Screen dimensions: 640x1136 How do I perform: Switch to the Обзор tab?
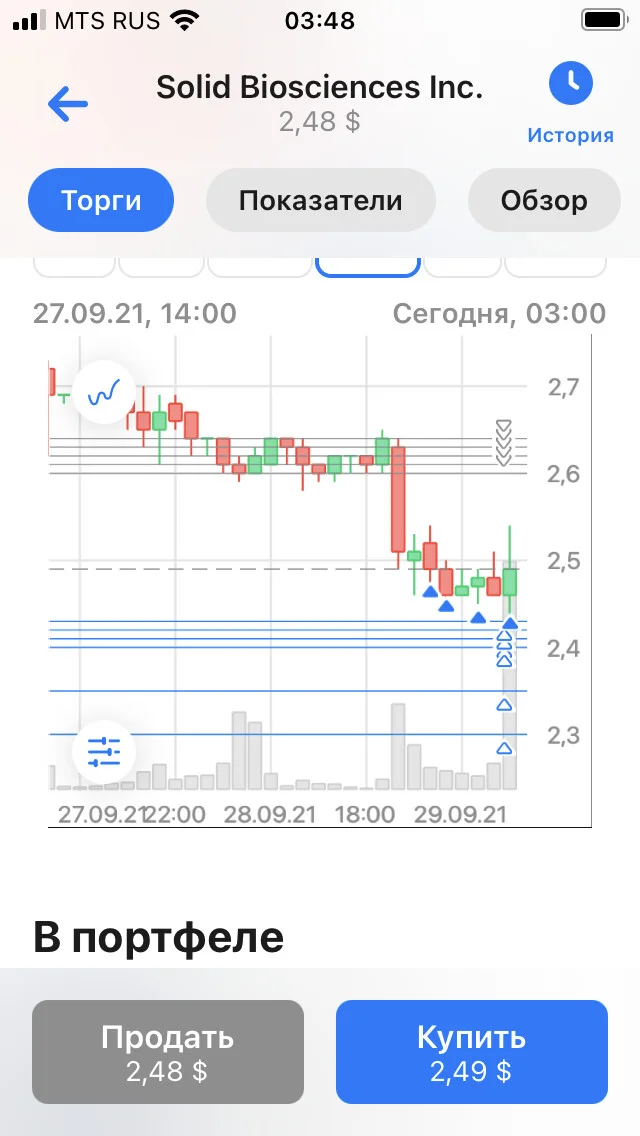tap(544, 200)
